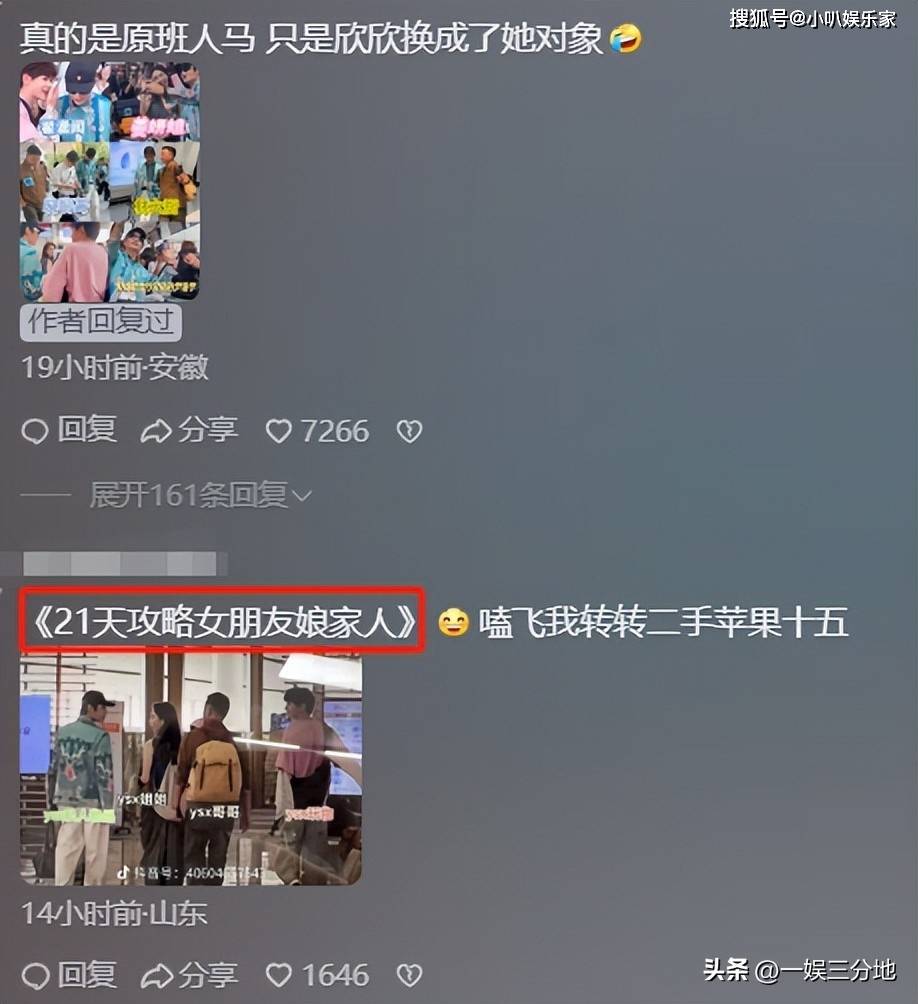Expand the 161 replies
This screenshot has width=918, height=1004.
tap(200, 495)
